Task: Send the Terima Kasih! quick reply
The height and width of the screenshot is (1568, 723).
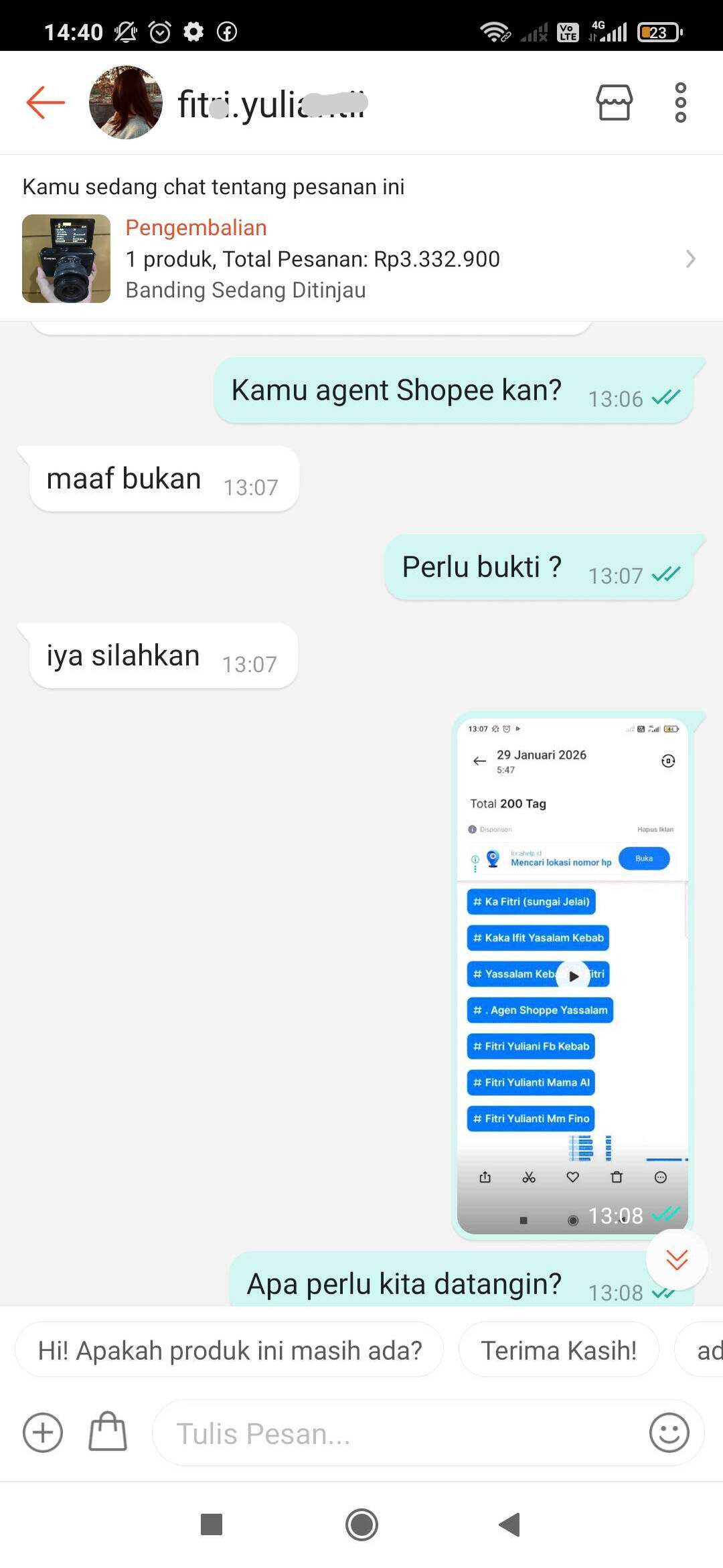Action: [558, 1350]
